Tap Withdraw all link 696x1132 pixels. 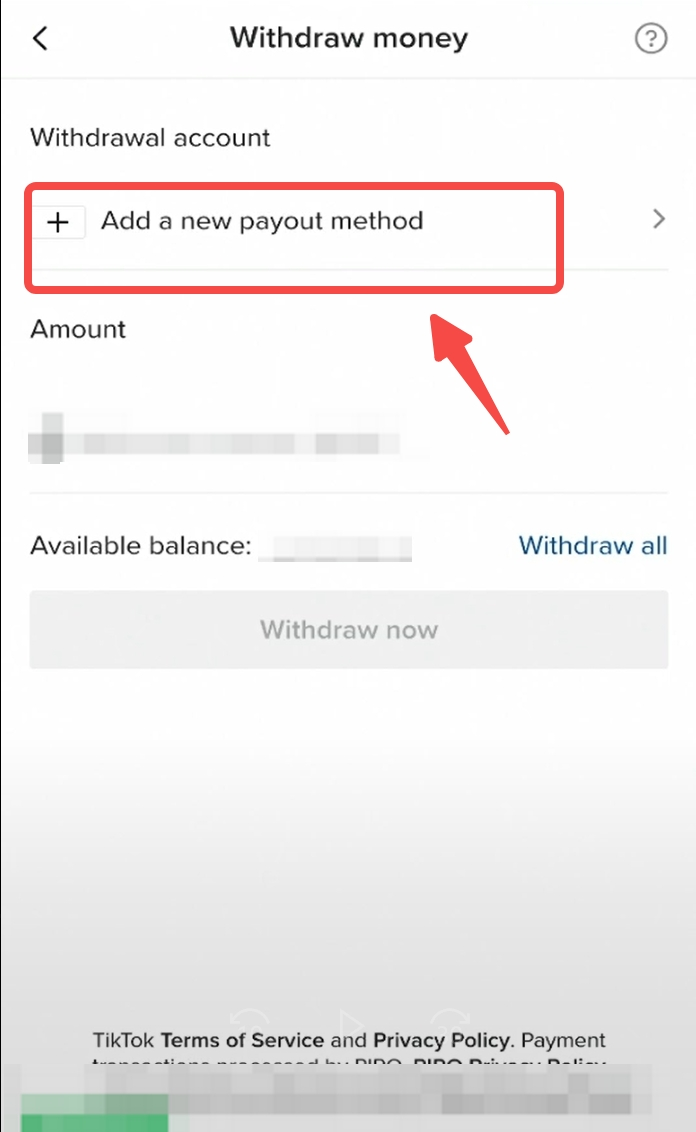pos(592,546)
